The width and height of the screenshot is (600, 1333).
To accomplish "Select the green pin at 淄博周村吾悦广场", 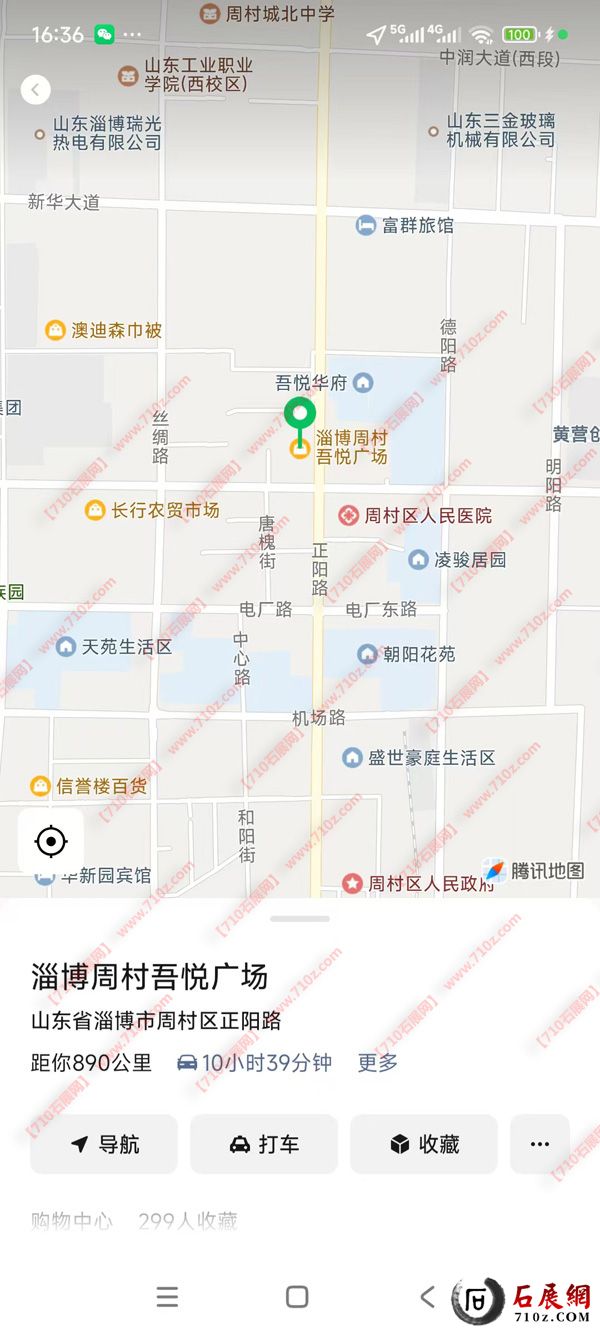I will coord(300,415).
